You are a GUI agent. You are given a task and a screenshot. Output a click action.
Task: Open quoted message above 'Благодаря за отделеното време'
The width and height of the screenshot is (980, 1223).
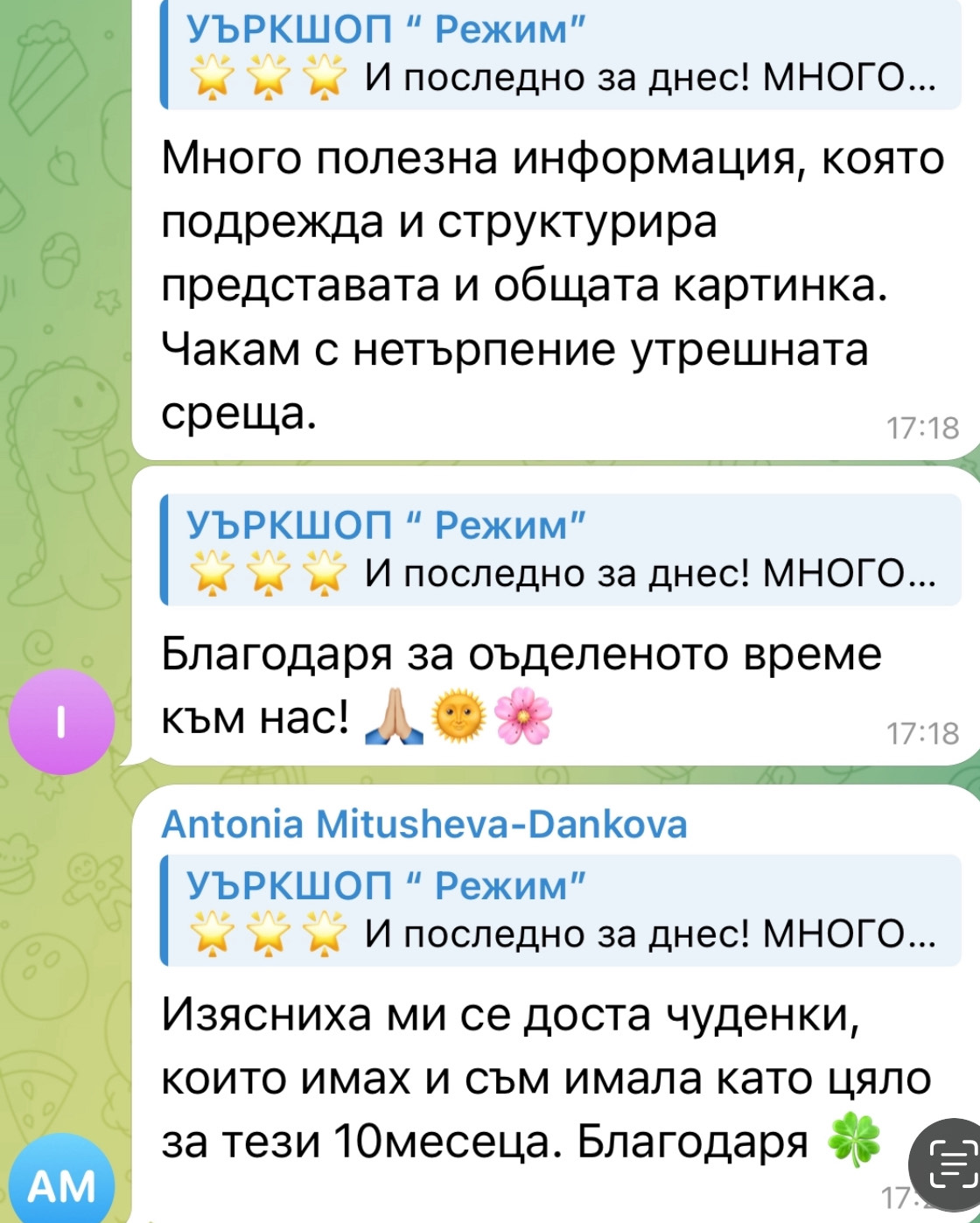click(560, 549)
